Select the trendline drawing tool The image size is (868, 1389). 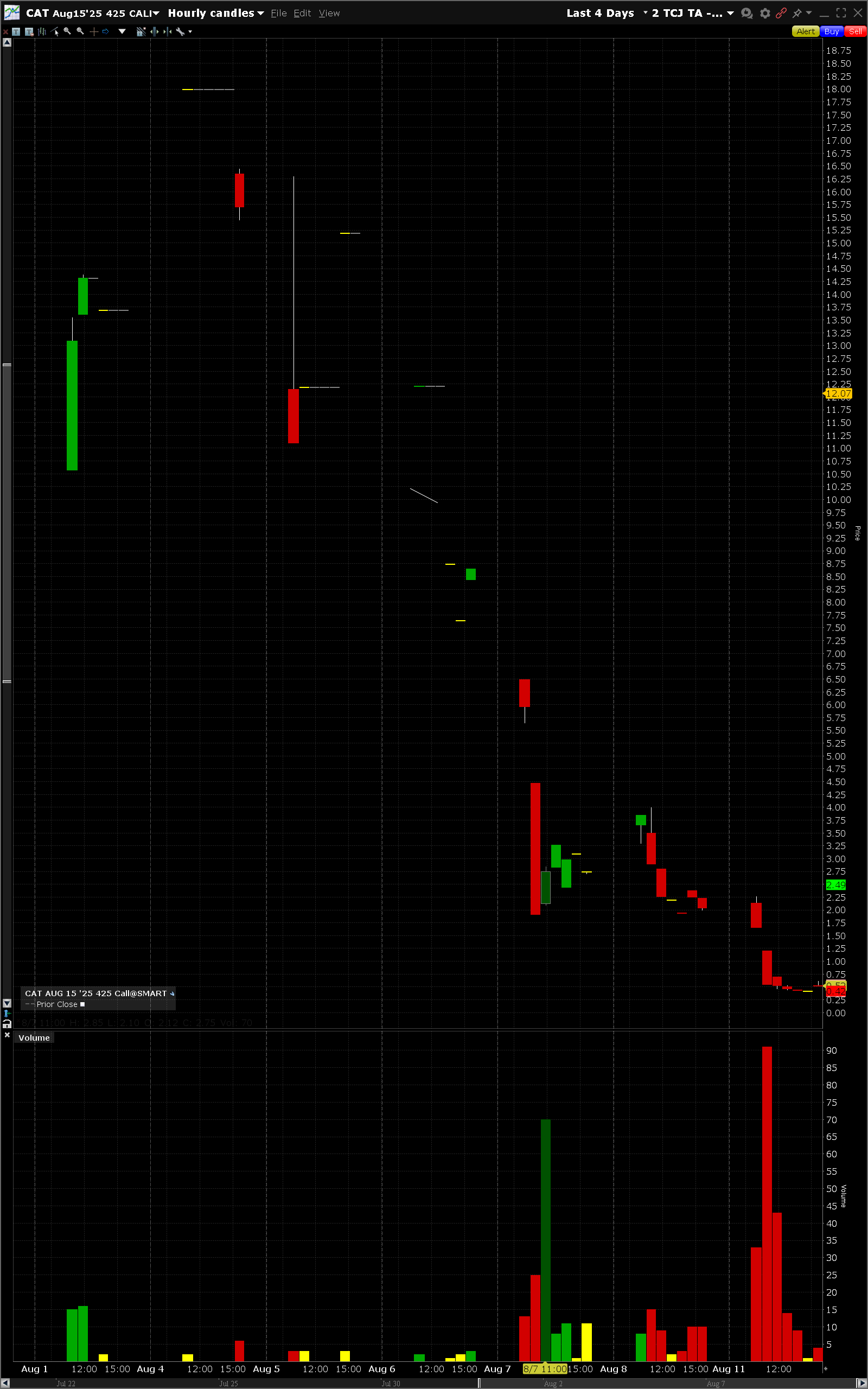coord(55,31)
